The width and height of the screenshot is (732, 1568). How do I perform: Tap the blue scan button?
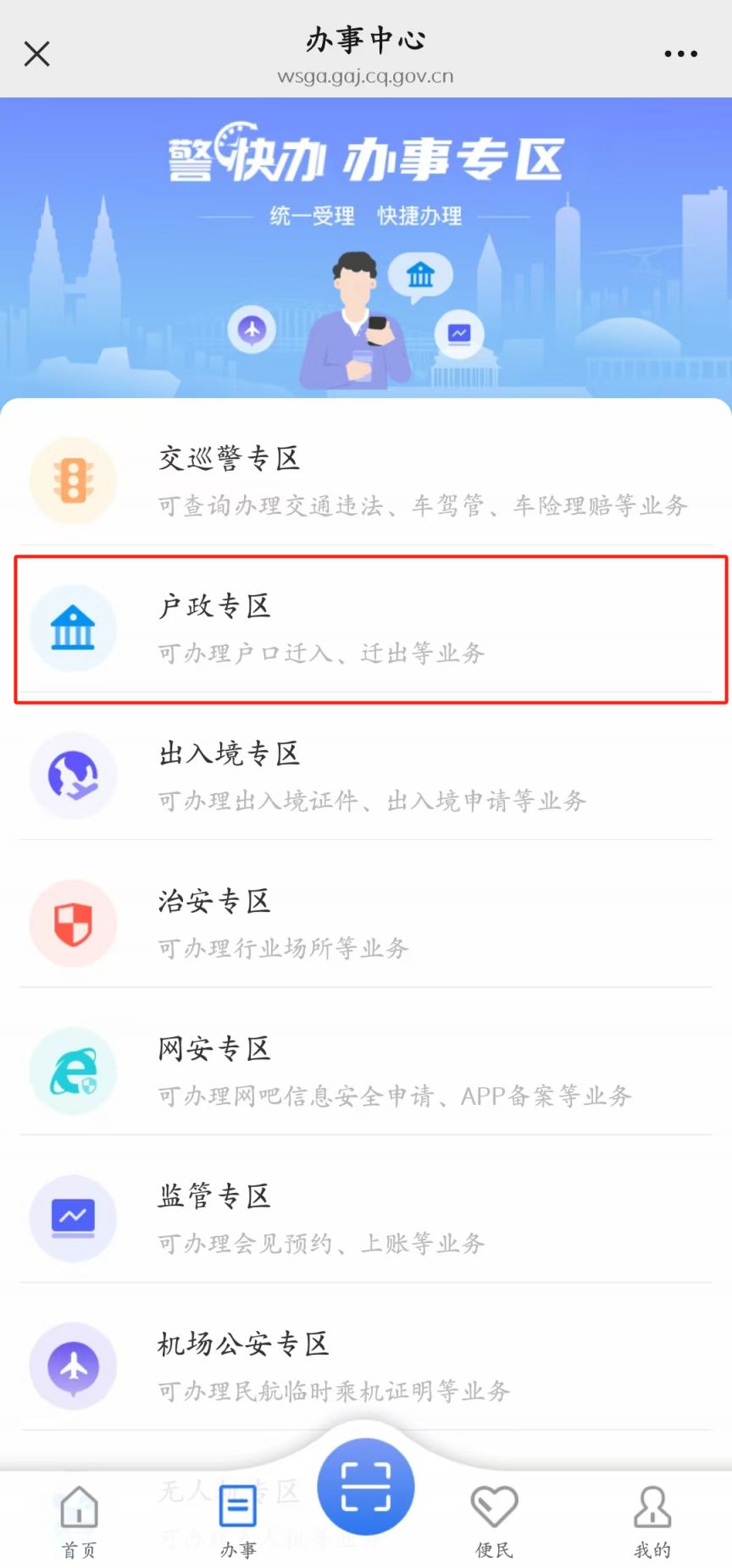click(x=366, y=1486)
